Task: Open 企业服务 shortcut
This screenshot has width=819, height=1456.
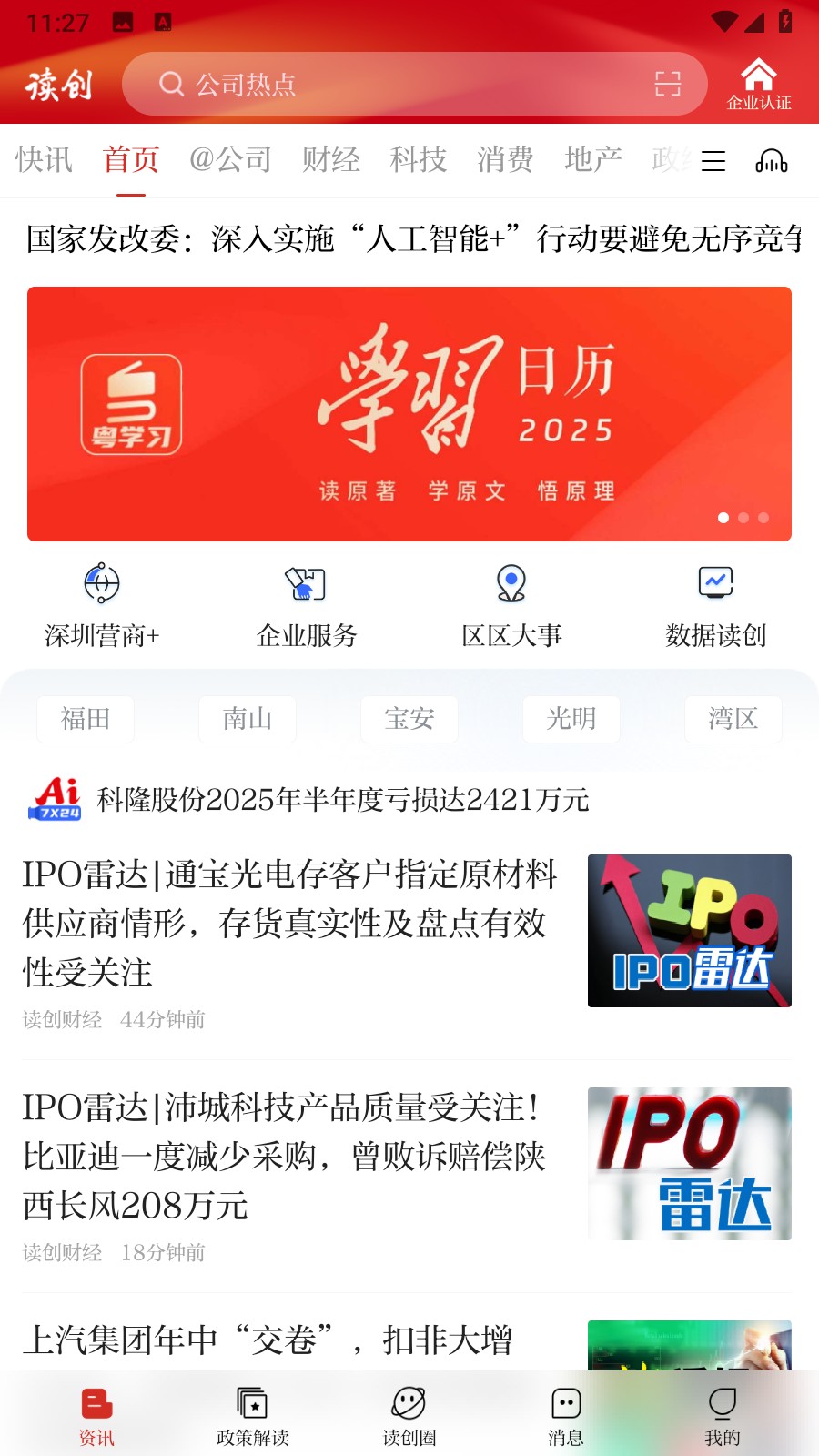Action: [x=307, y=605]
